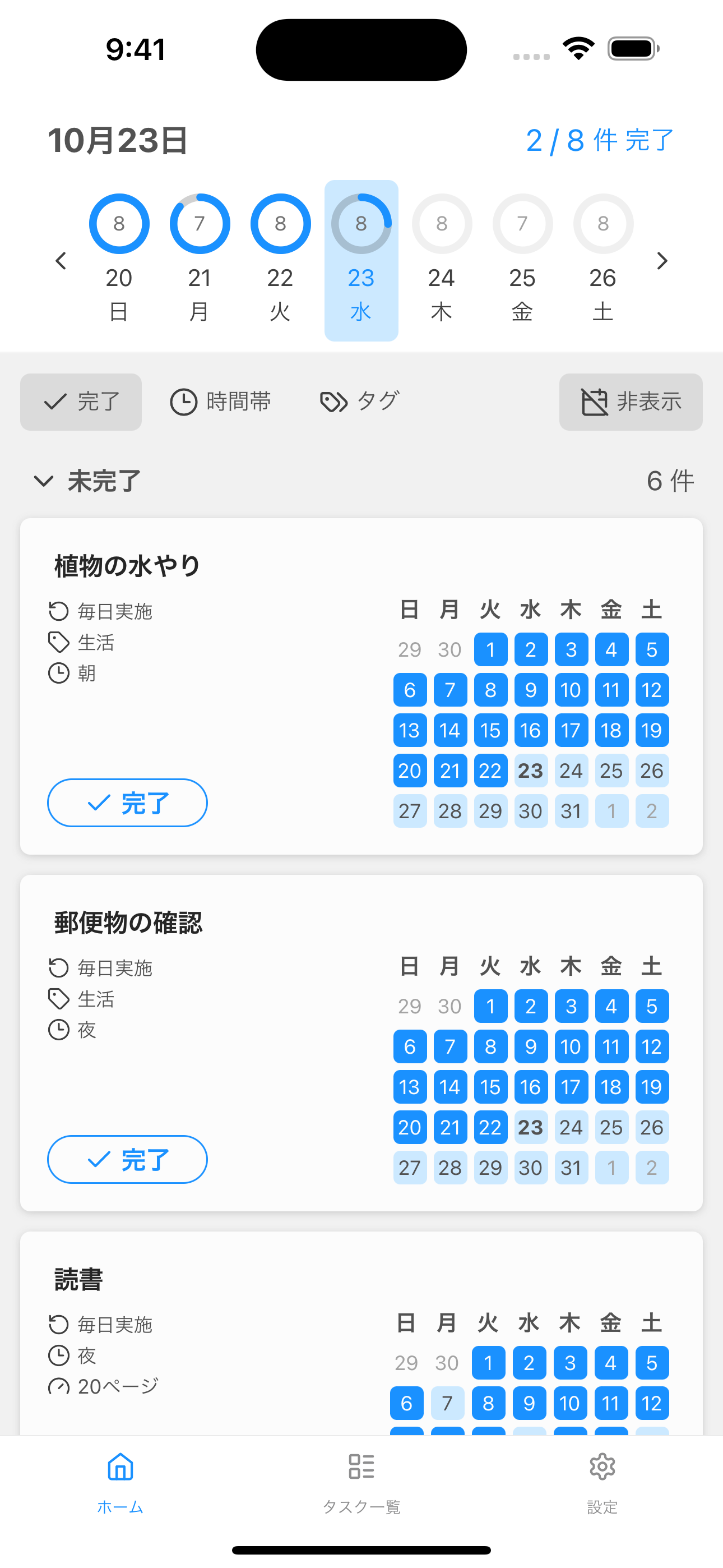Select Tuesday the 22nd in week strip

[x=280, y=261]
